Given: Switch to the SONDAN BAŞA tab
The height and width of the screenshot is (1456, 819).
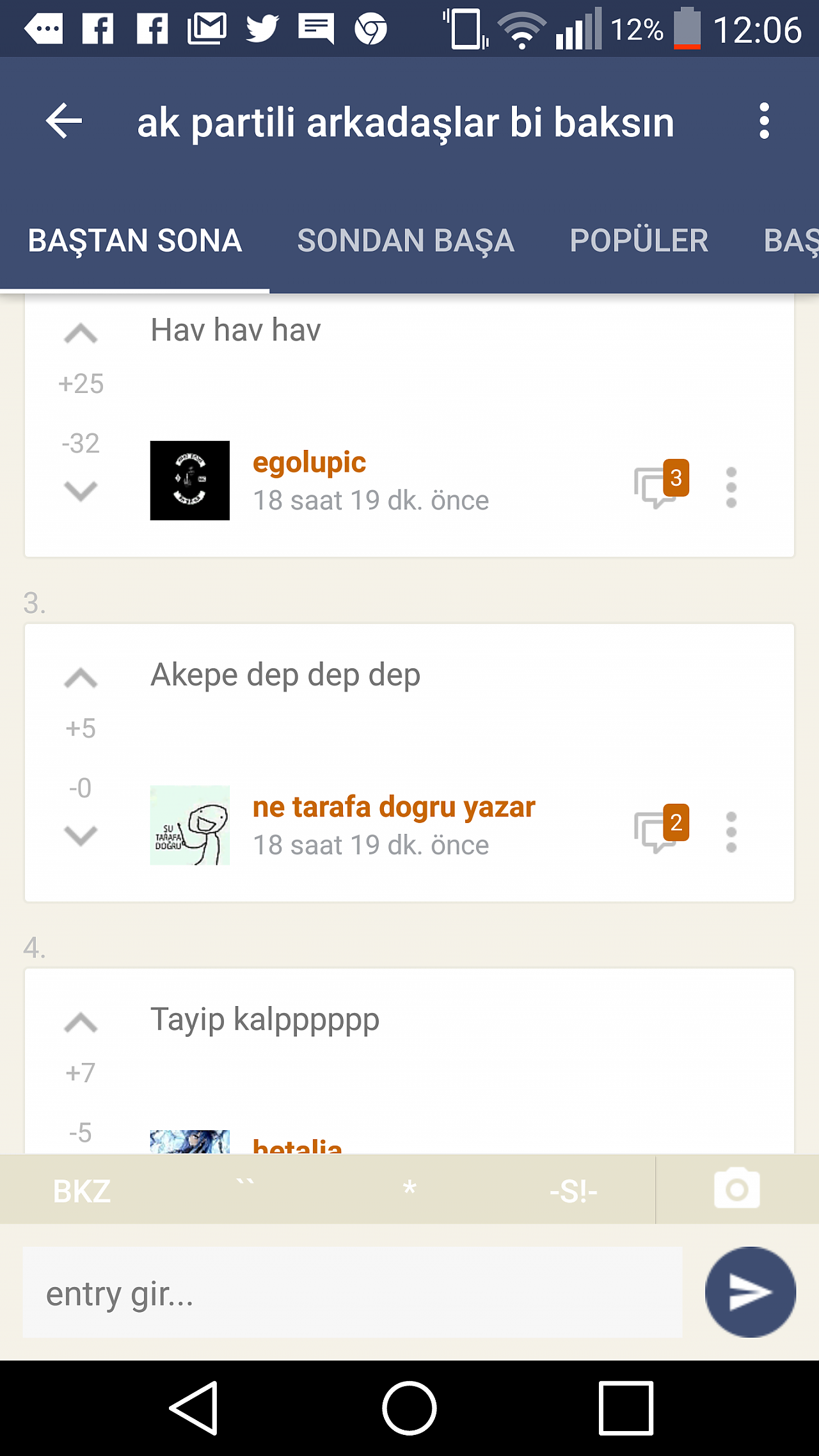Looking at the screenshot, I should point(406,241).
